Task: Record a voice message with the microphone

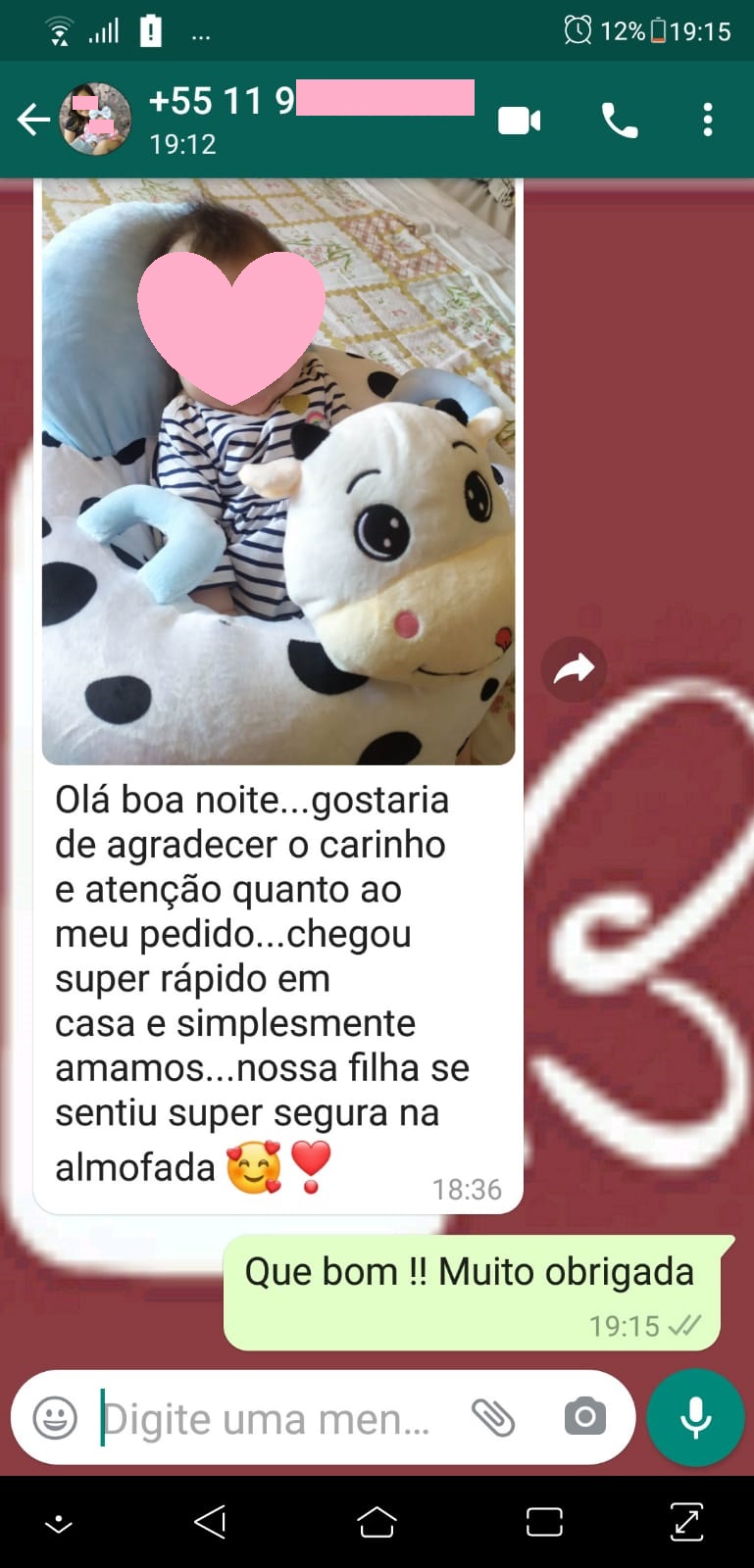Action: (x=695, y=1417)
